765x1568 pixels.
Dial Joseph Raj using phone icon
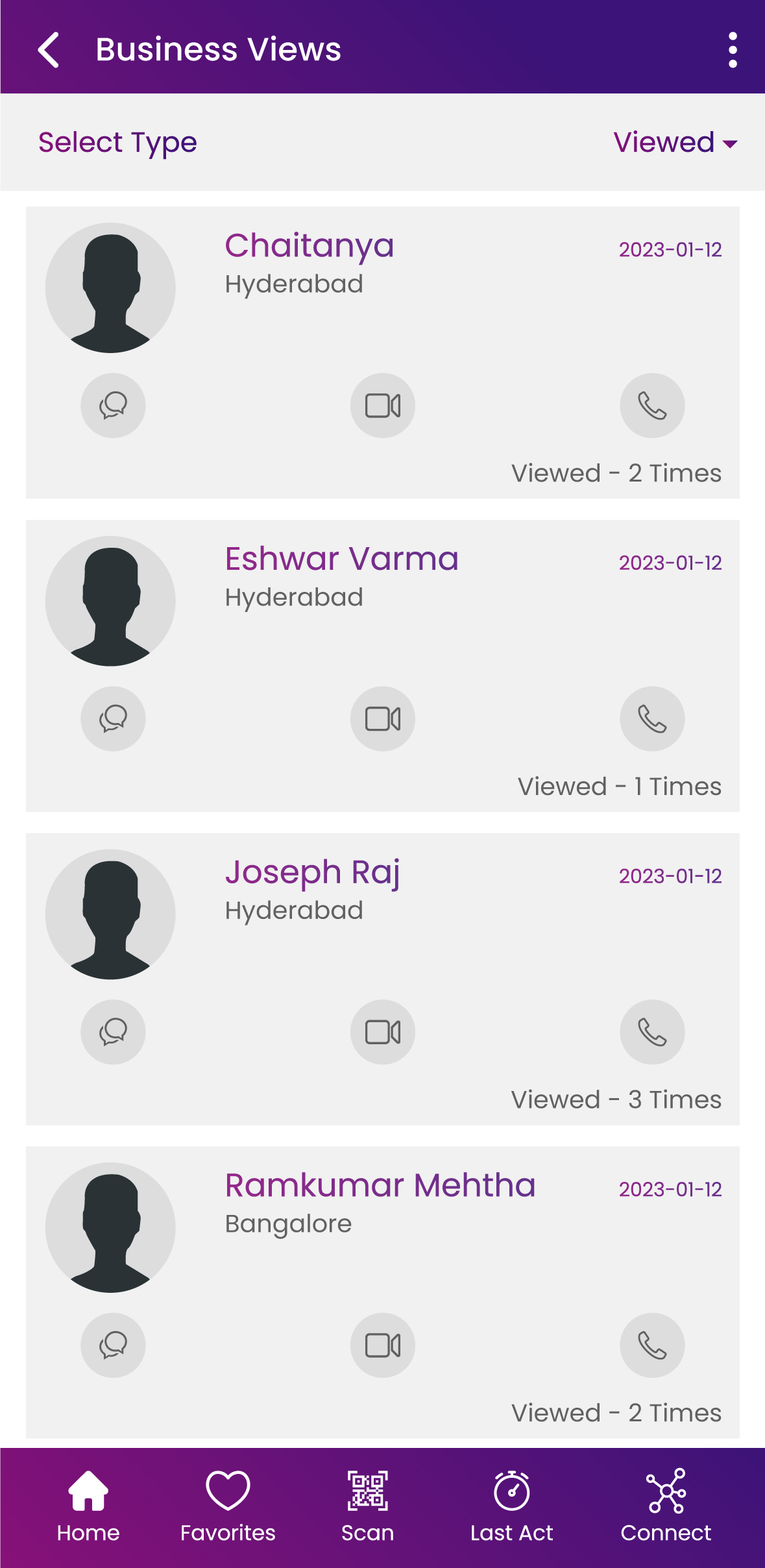652,1032
